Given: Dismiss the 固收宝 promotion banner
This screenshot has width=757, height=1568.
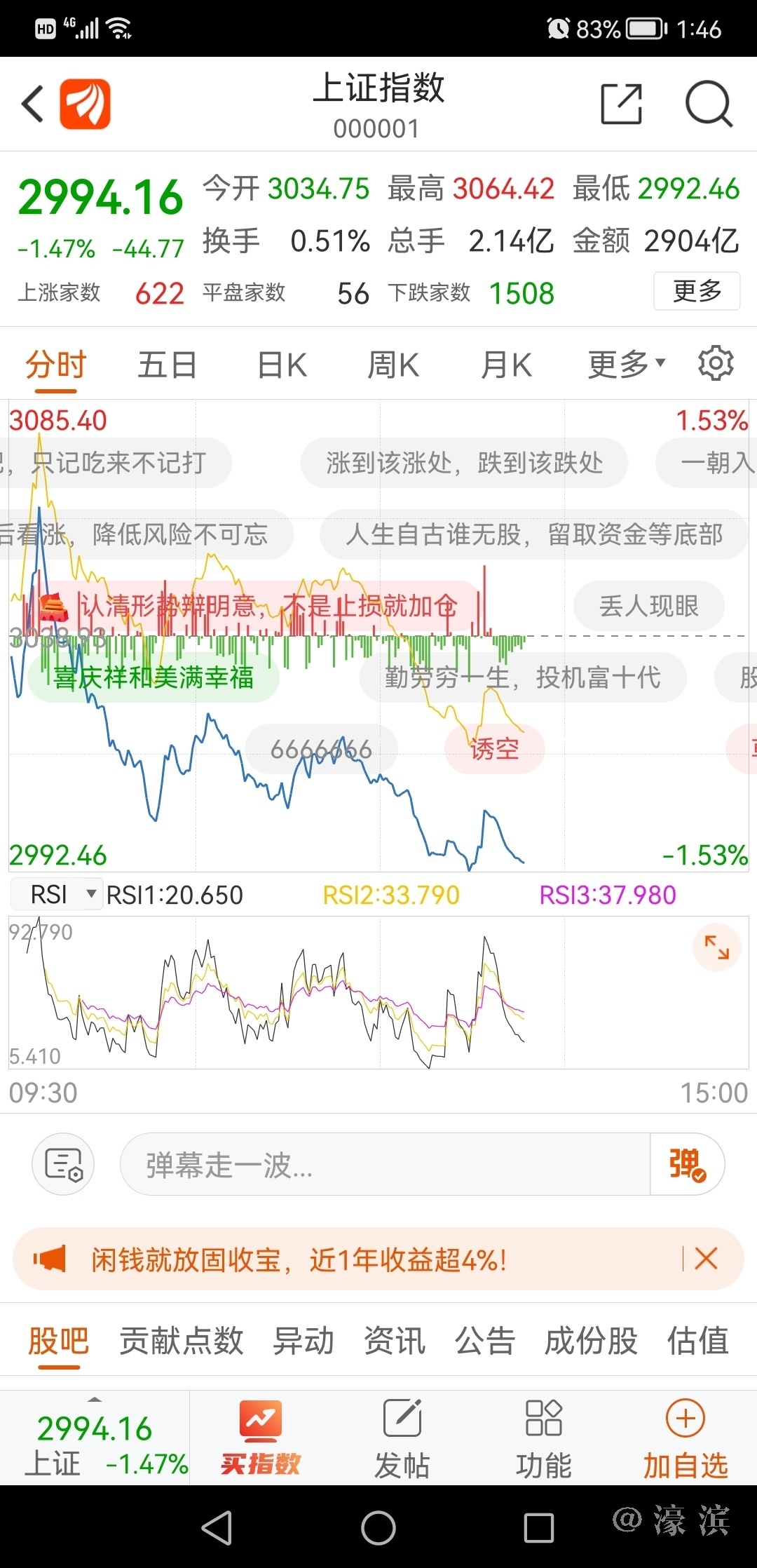Looking at the screenshot, I should [706, 1259].
